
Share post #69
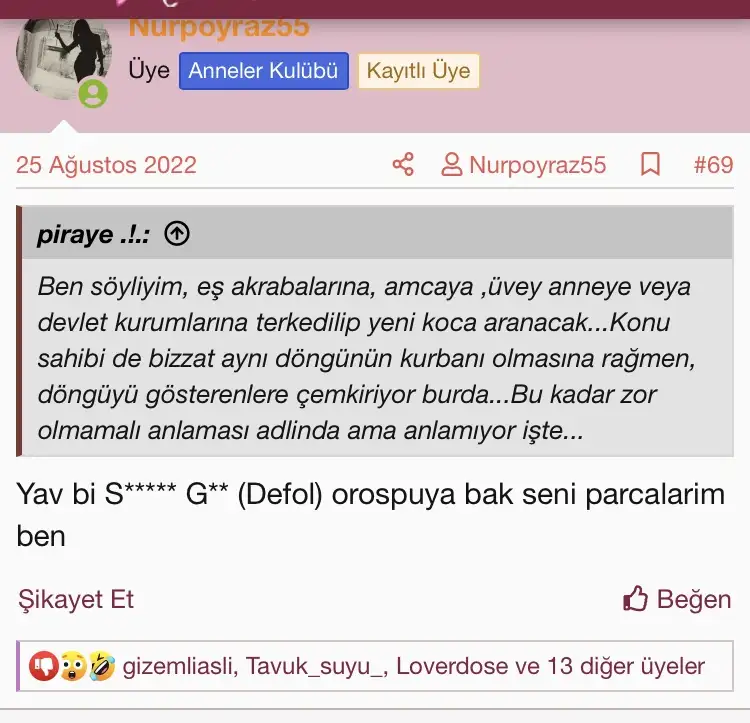coord(403,164)
